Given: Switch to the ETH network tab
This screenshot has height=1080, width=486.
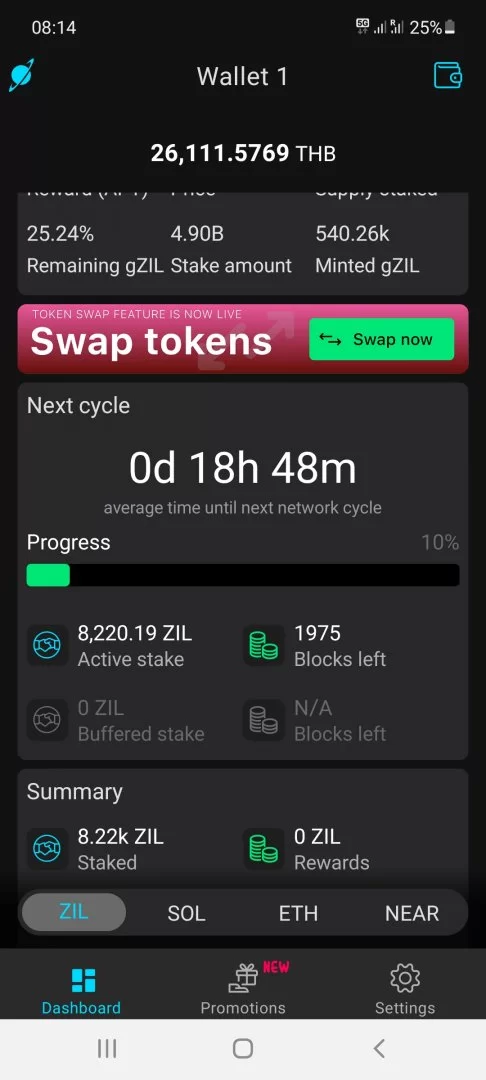Looking at the screenshot, I should [x=298, y=913].
